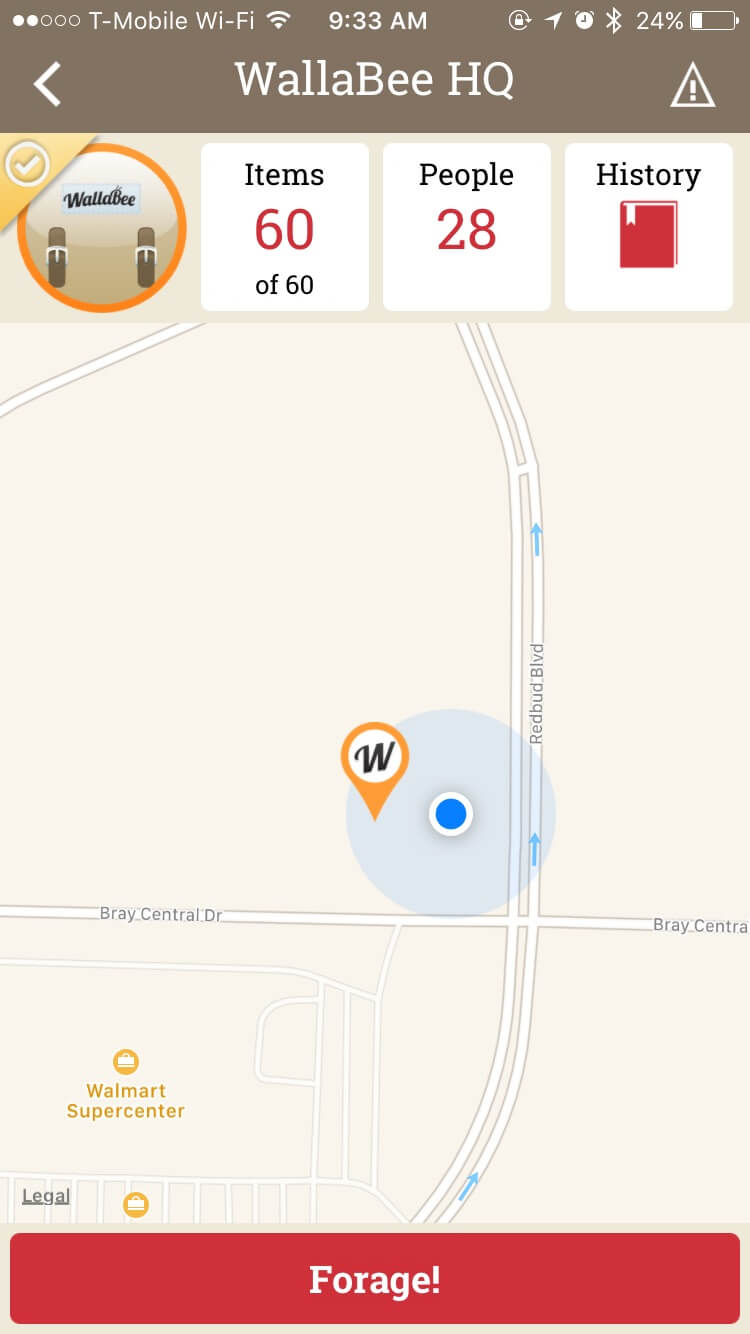The width and height of the screenshot is (750, 1334).
Task: Go back using the top left arrow
Action: pyautogui.click(x=47, y=84)
